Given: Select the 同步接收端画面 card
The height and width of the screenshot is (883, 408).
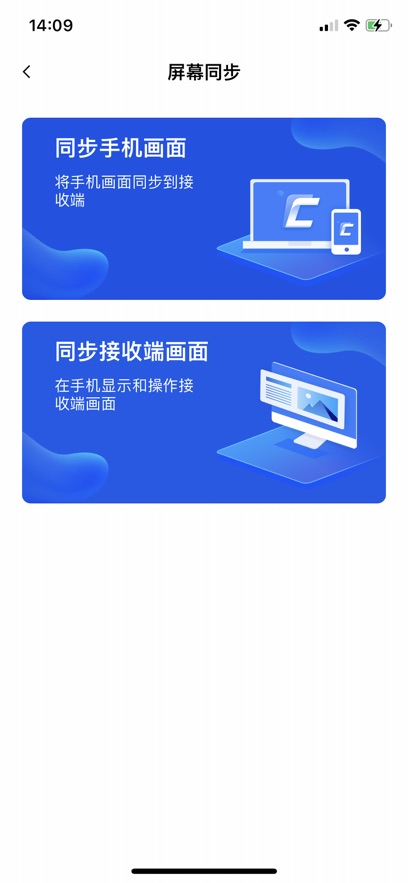Looking at the screenshot, I should 204,412.
